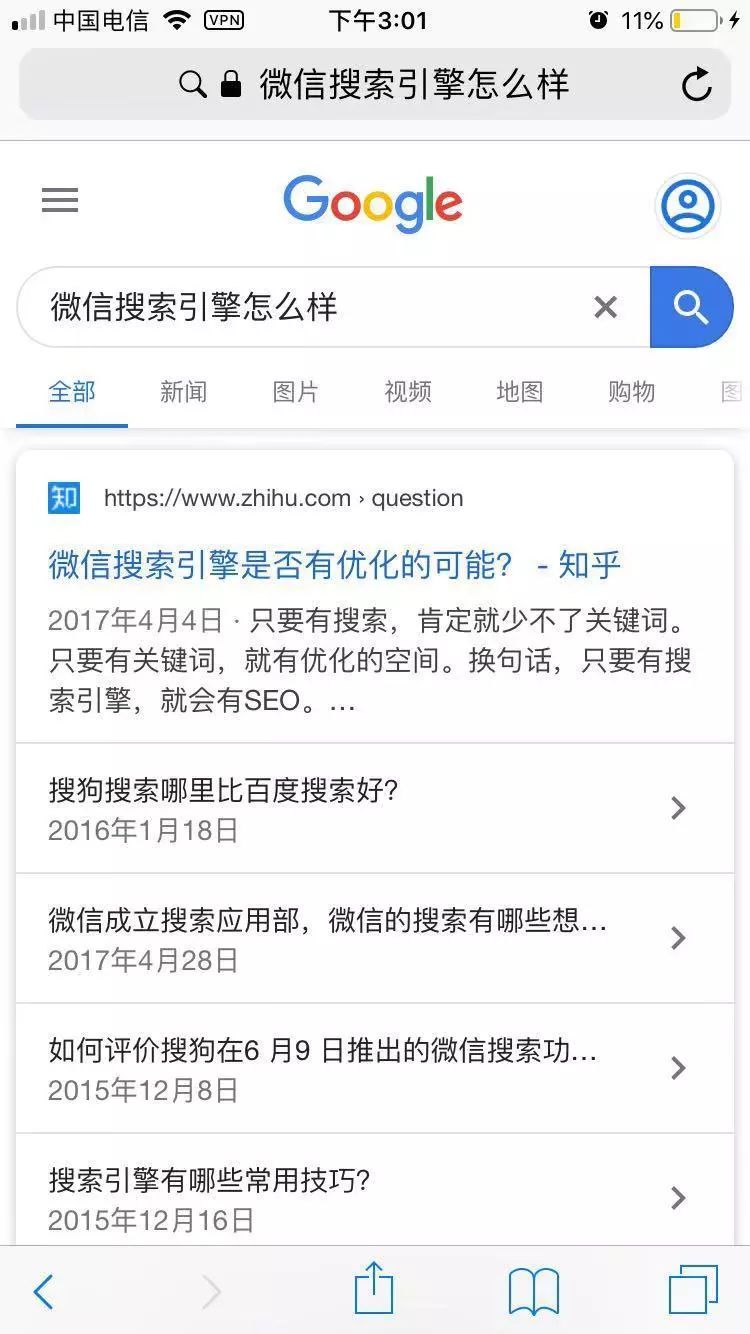Open the Safari share sheet
Image resolution: width=750 pixels, height=1334 pixels.
(374, 1289)
